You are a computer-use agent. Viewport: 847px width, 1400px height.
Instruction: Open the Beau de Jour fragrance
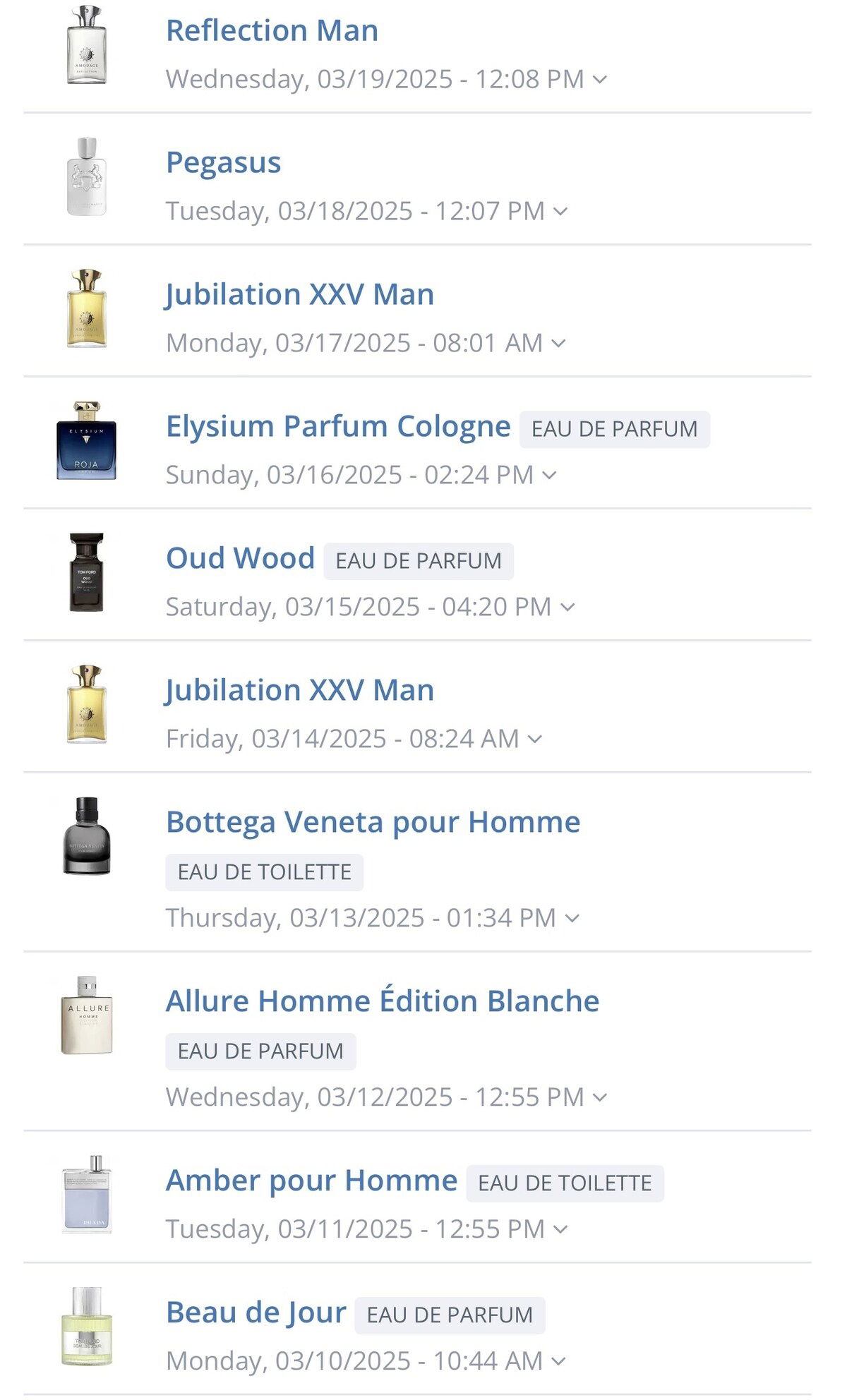pyautogui.click(x=256, y=1313)
